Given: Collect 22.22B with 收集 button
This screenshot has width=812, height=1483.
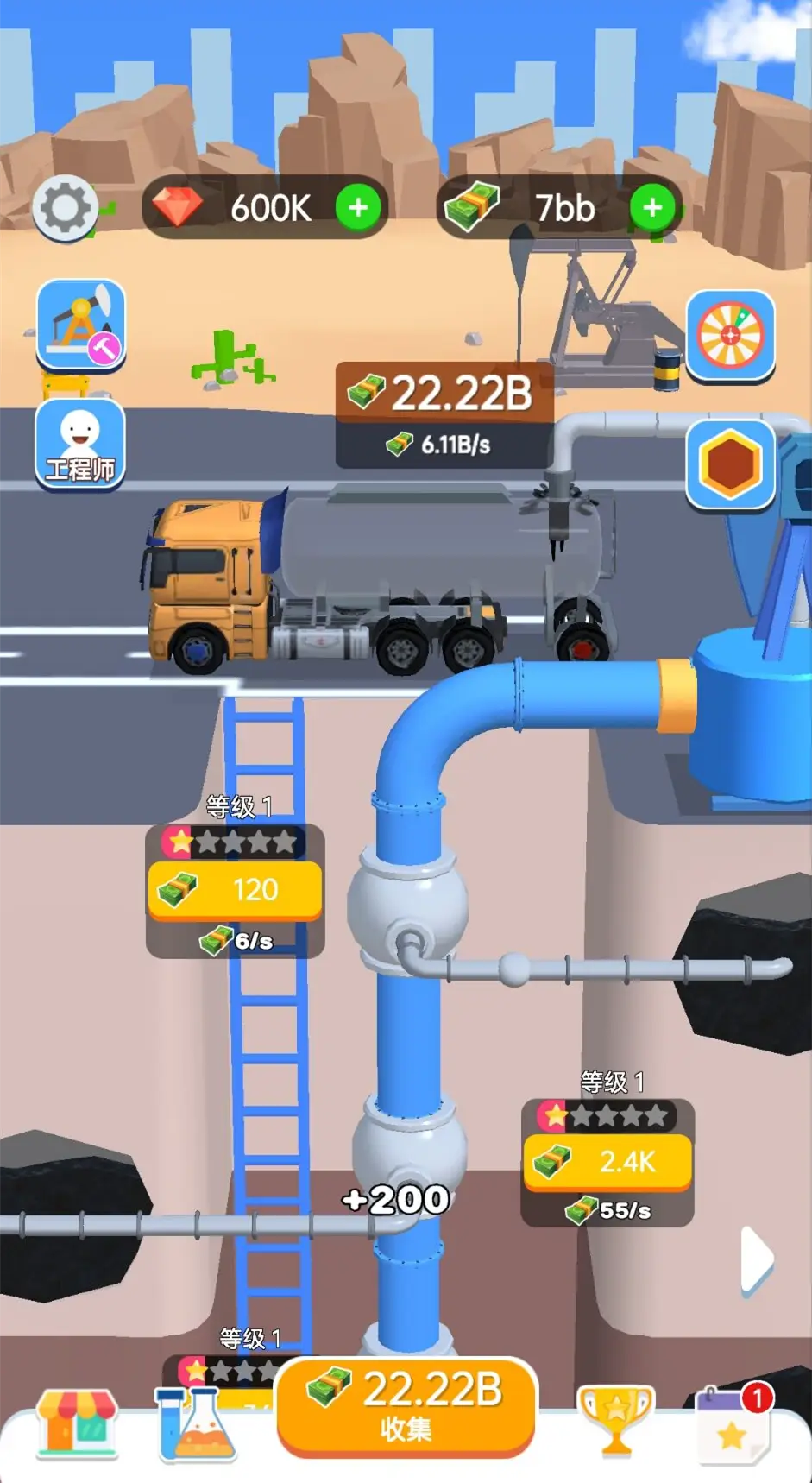Looking at the screenshot, I should pyautogui.click(x=406, y=1406).
